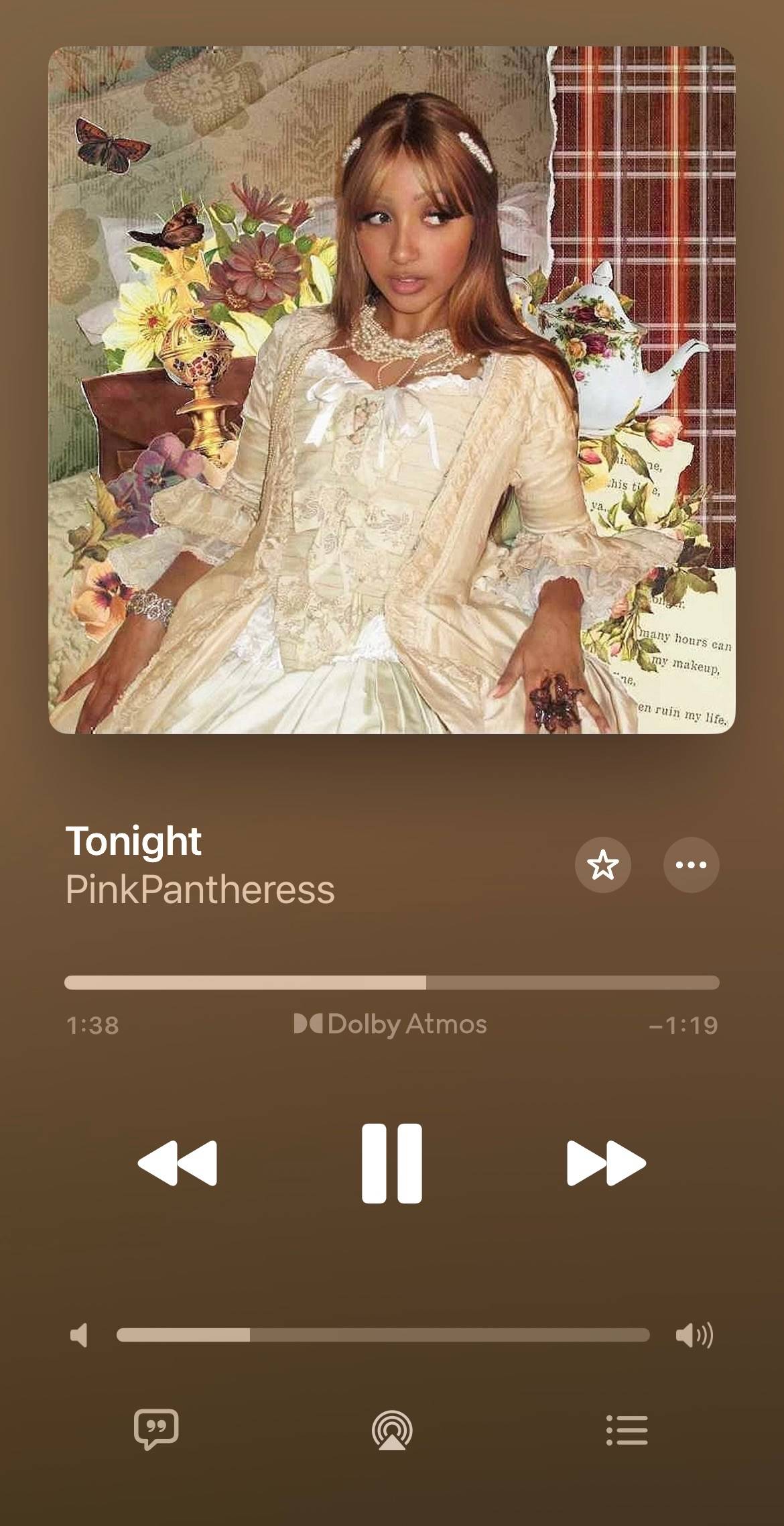Open the three-dot more options menu

[691, 865]
